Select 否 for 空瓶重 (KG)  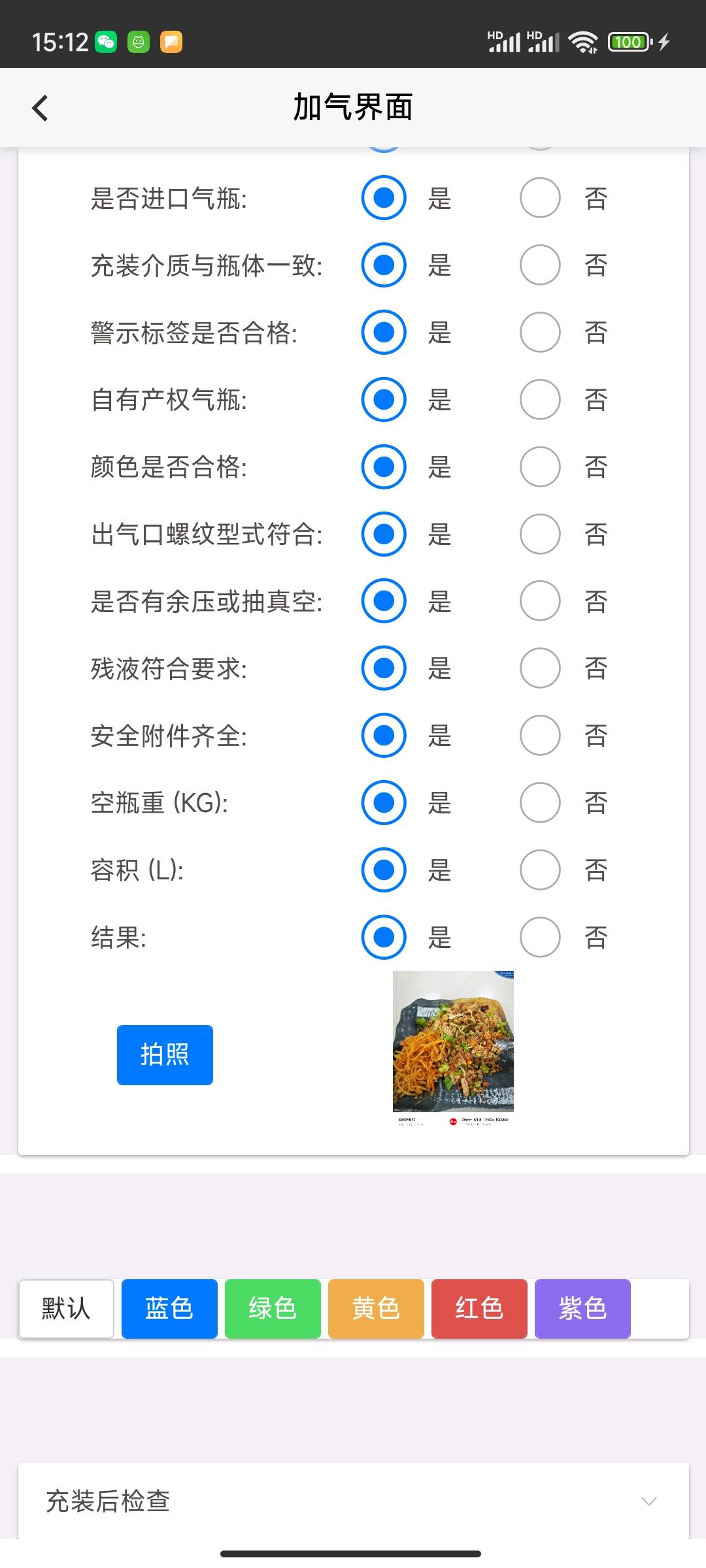click(x=540, y=802)
